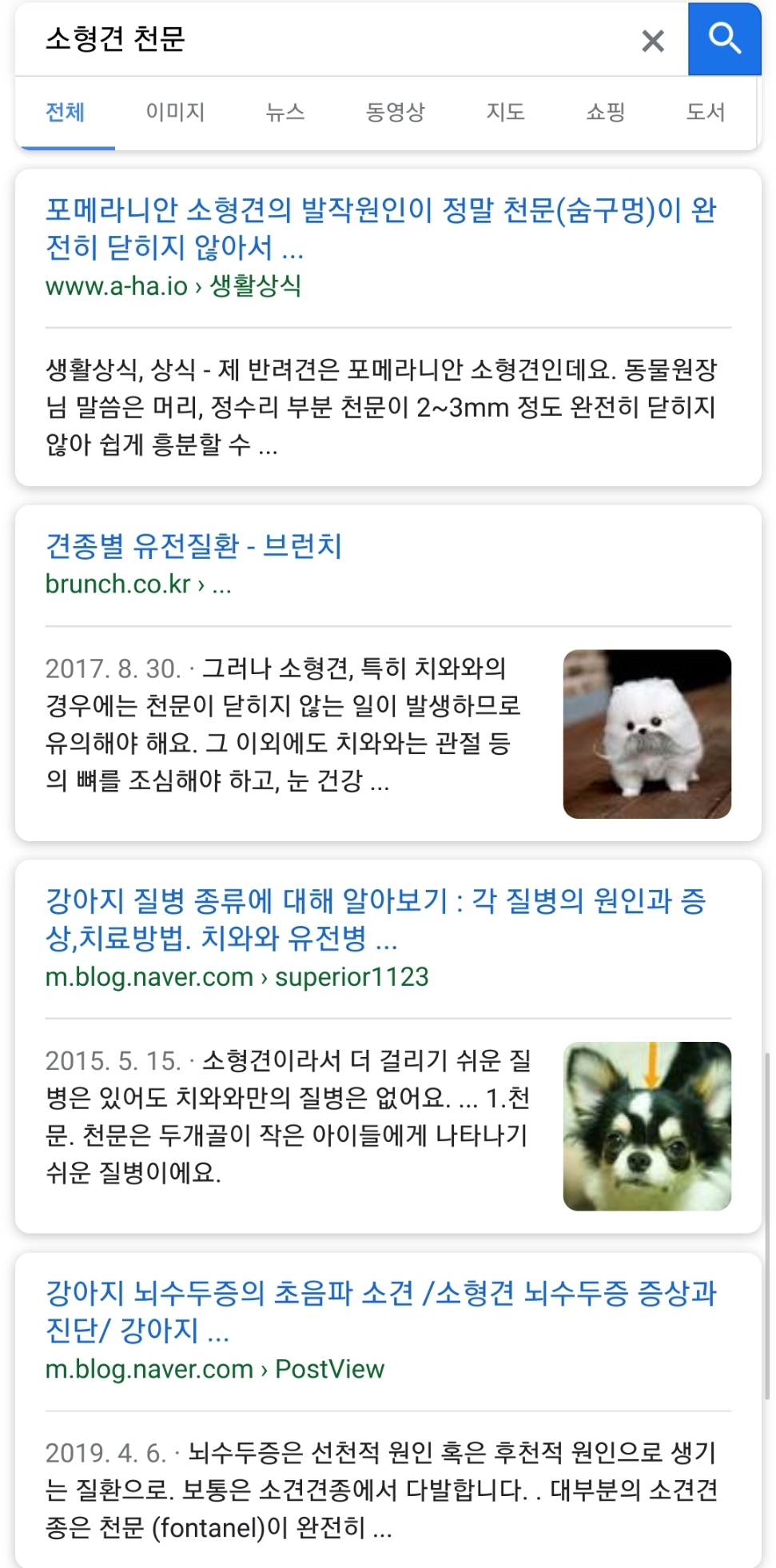Select the 지도 tab
Screen dimensions: 776x1568
pos(506,112)
